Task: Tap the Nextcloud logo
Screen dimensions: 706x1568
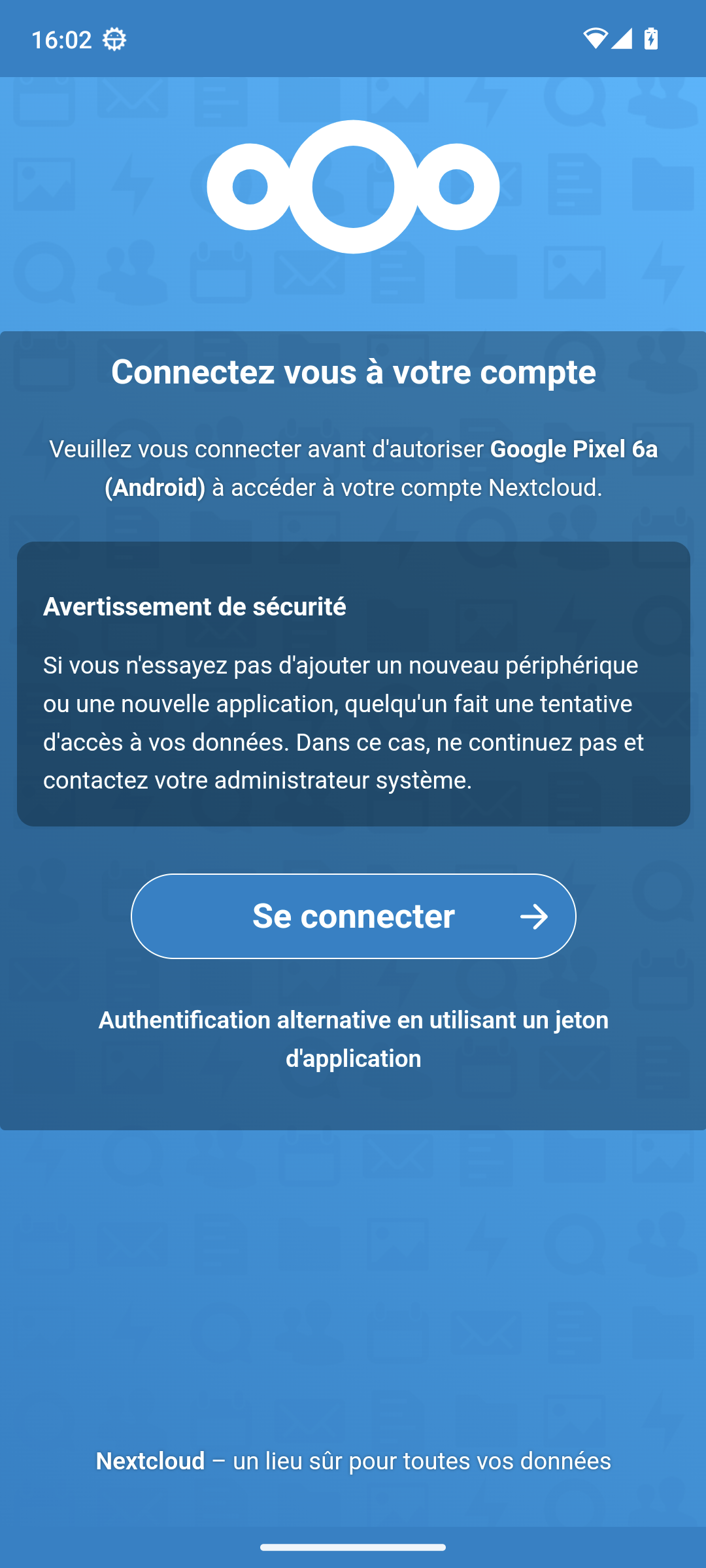Action: (x=353, y=186)
